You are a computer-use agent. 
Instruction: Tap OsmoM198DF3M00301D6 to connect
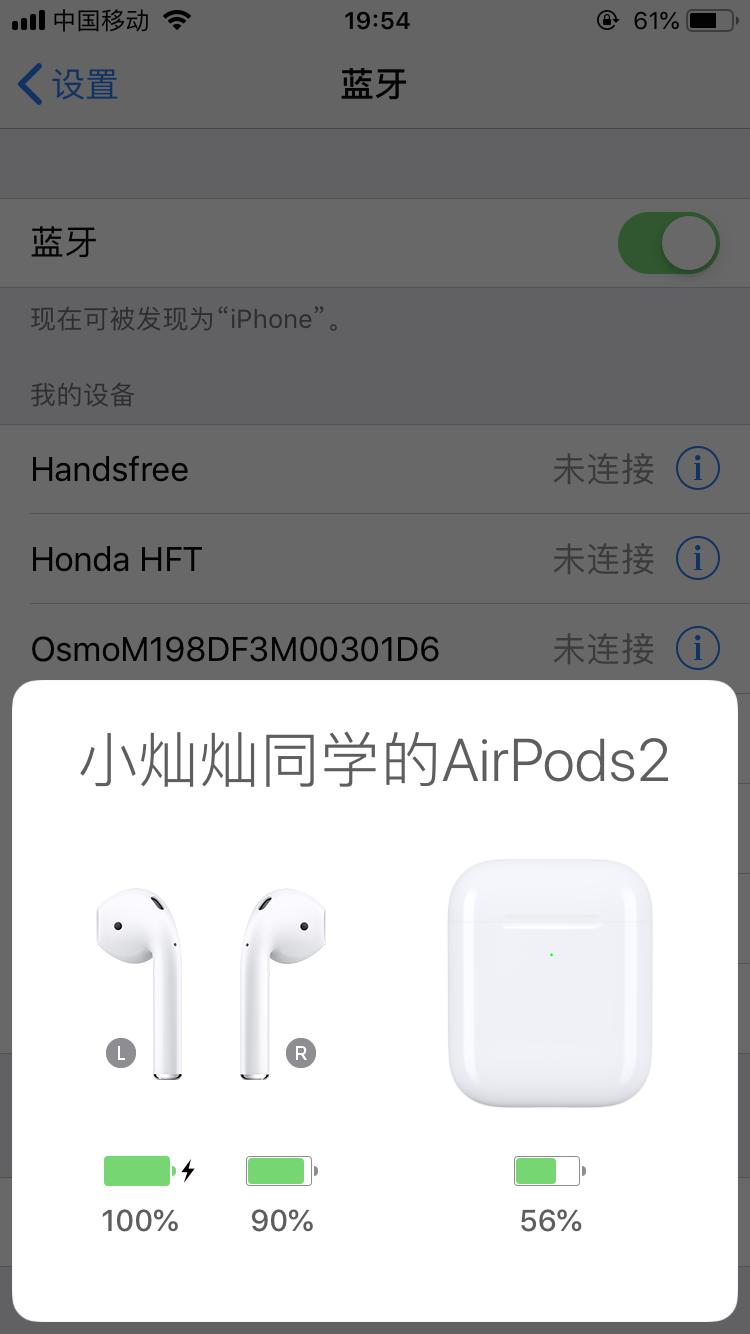coord(235,648)
